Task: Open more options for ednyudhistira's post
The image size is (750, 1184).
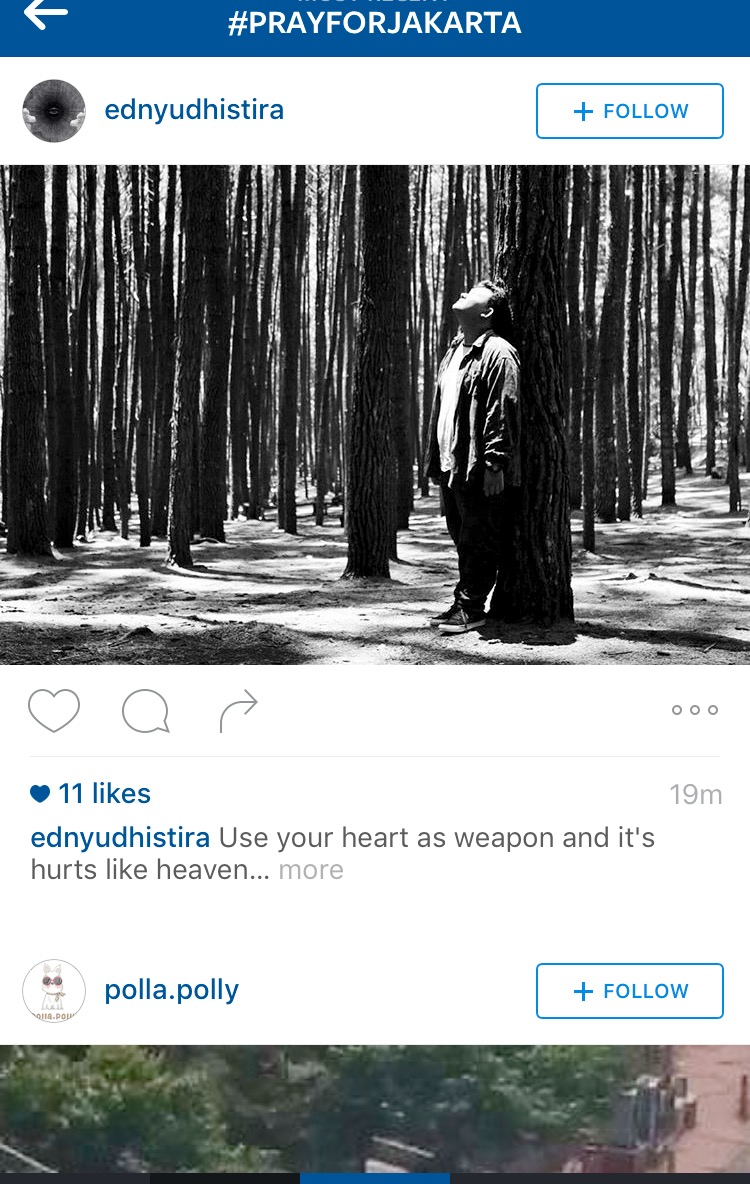Action: (695, 711)
